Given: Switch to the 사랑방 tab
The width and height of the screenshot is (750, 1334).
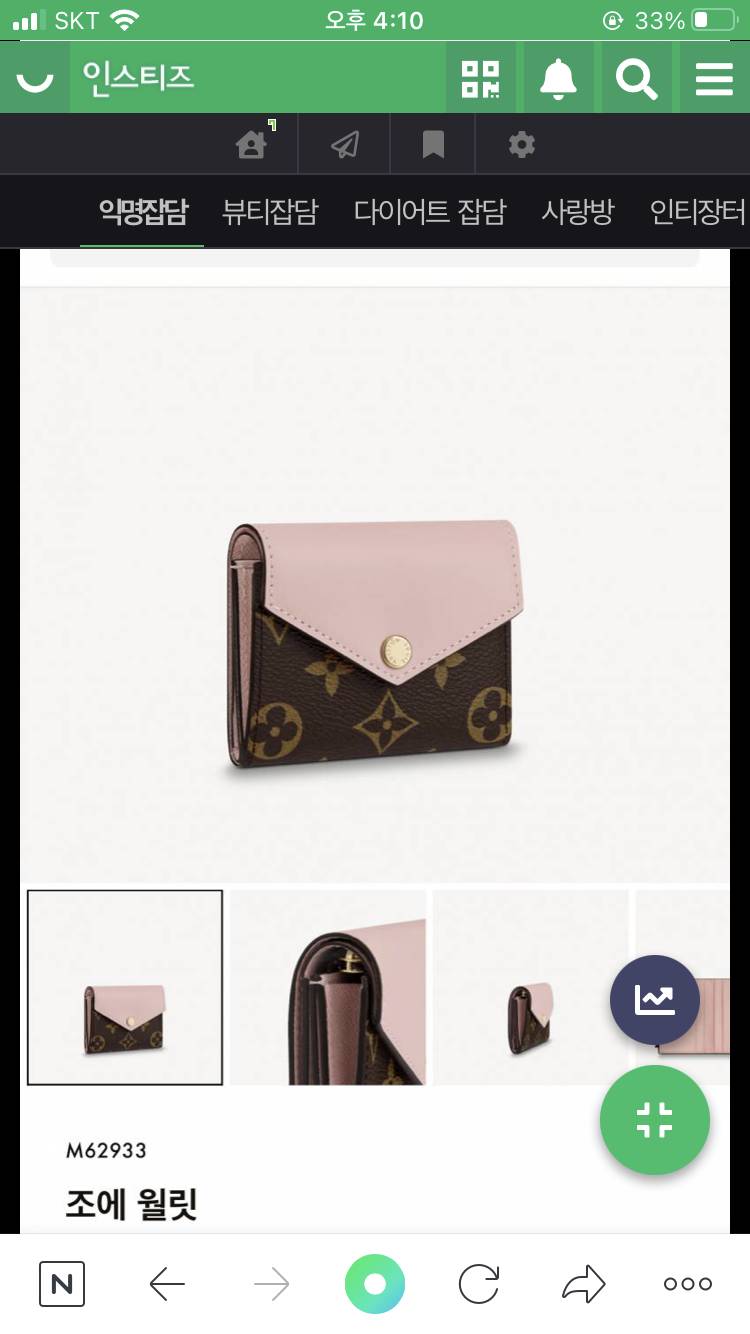Looking at the screenshot, I should coord(577,212).
